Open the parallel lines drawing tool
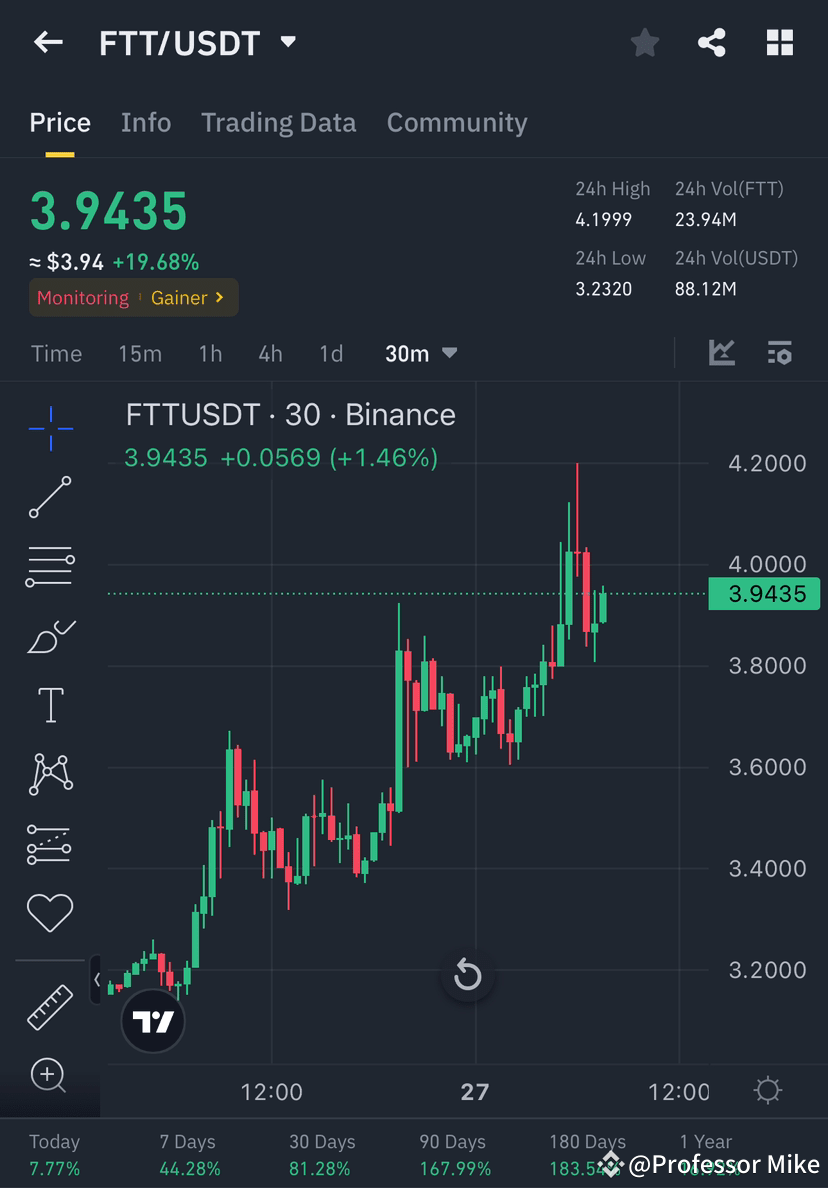 point(50,566)
